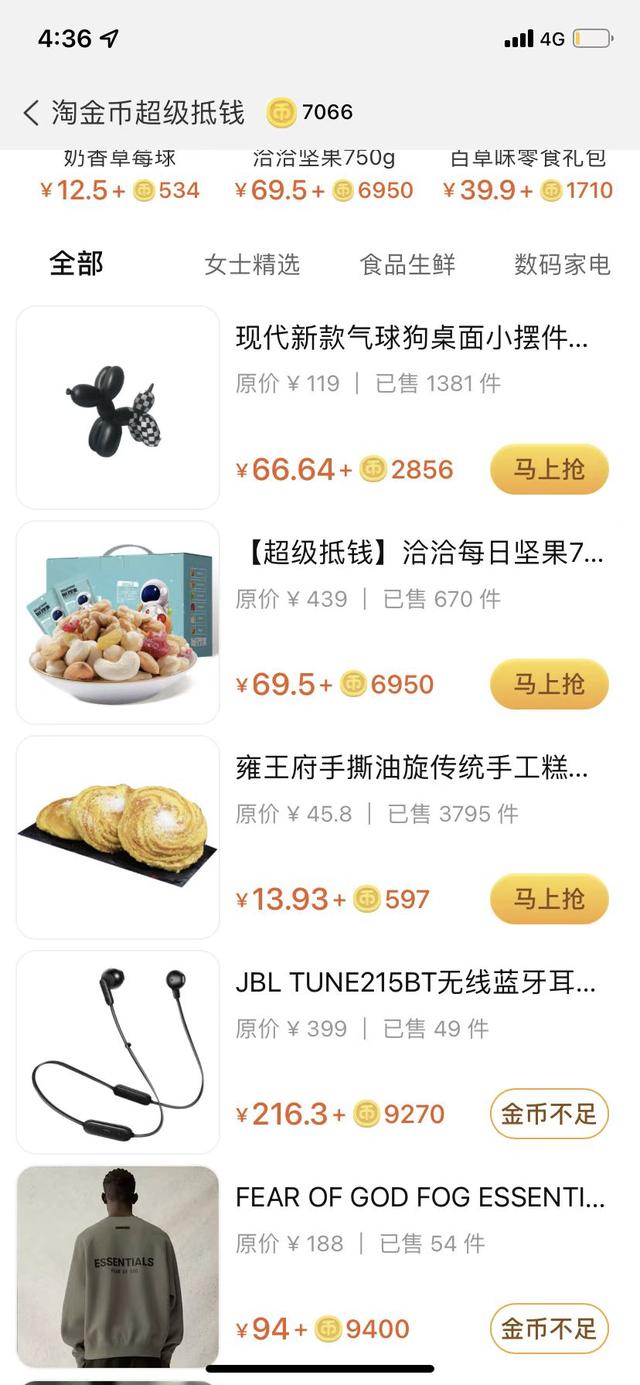Grab the 洽洽每日坚果 deal with 马上抢

point(549,684)
